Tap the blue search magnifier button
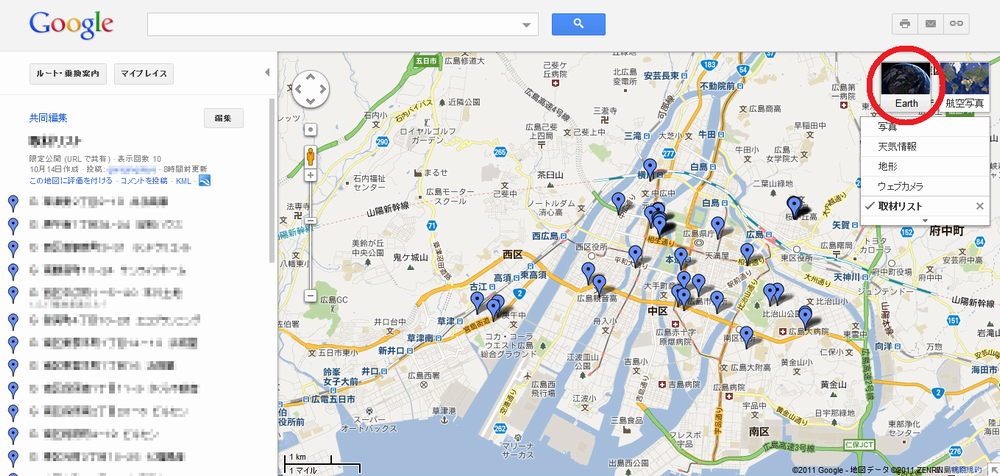The image size is (1000, 476). coord(578,24)
